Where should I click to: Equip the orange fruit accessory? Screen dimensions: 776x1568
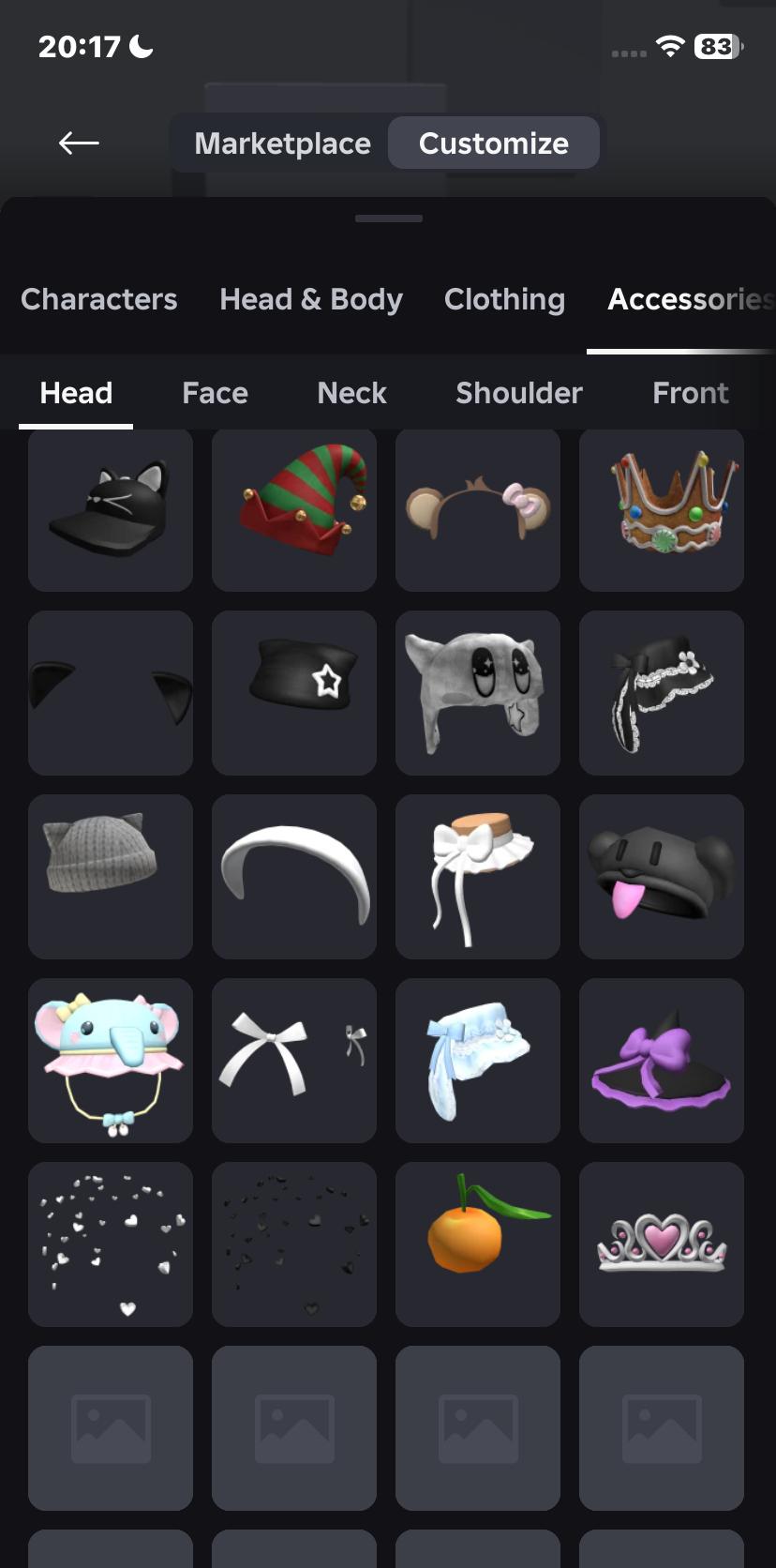tap(478, 1244)
